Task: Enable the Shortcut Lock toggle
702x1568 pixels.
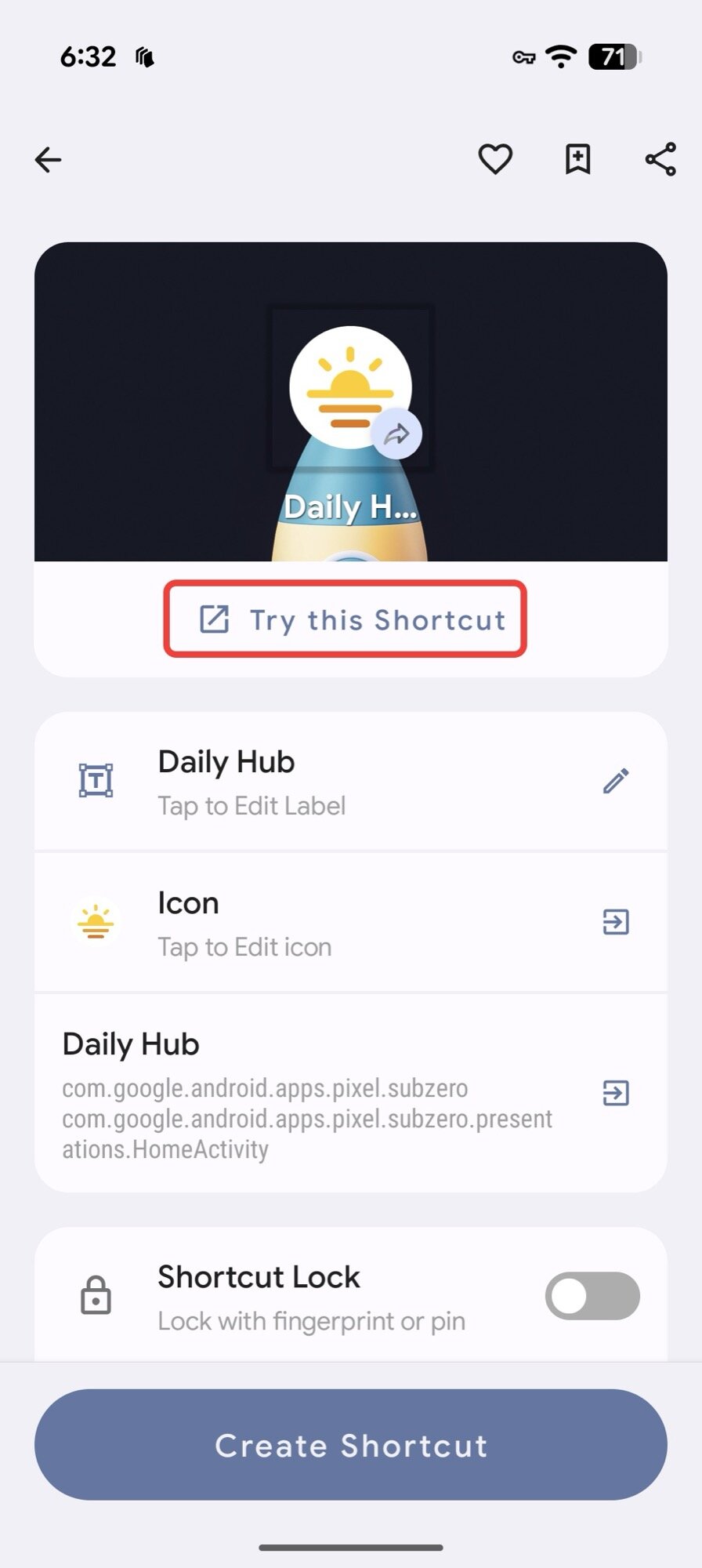Action: (592, 1295)
